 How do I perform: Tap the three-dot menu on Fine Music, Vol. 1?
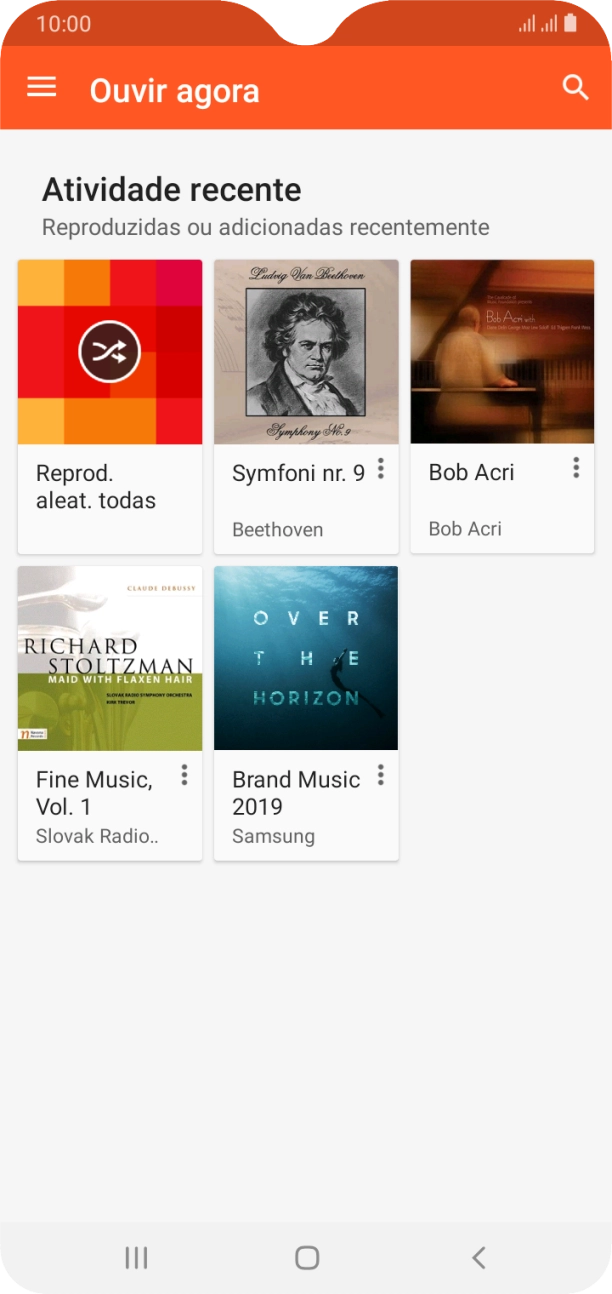coord(184,775)
